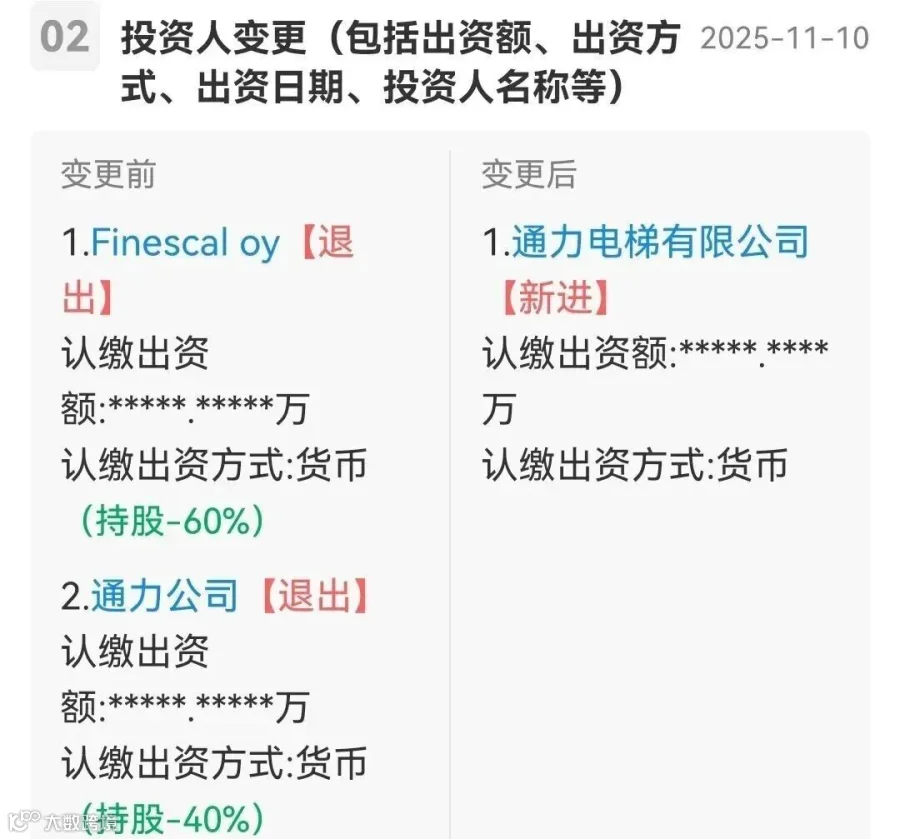Open the 通力电梯有限公司 company link

coord(660,242)
